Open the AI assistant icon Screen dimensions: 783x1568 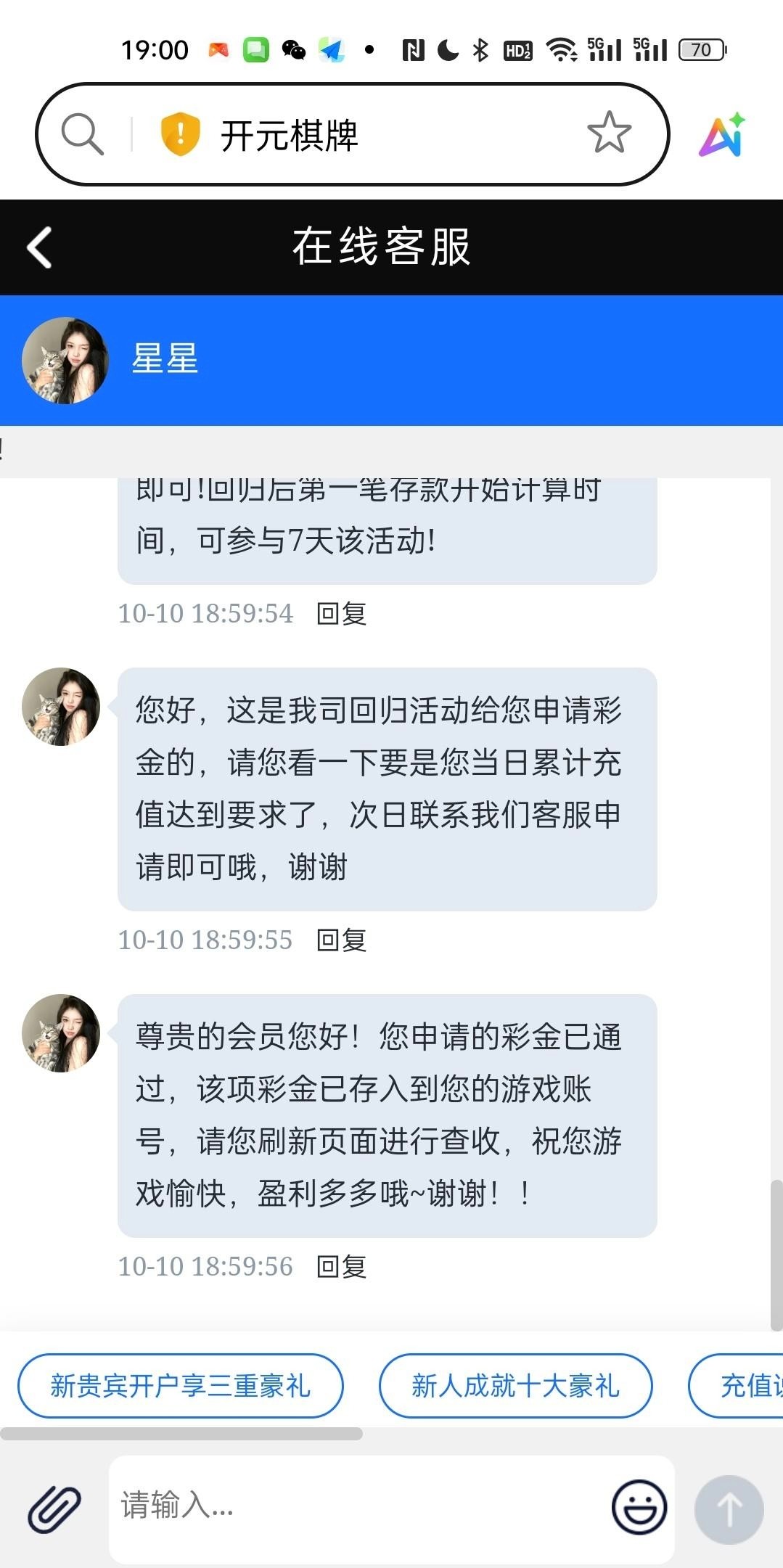(x=721, y=134)
